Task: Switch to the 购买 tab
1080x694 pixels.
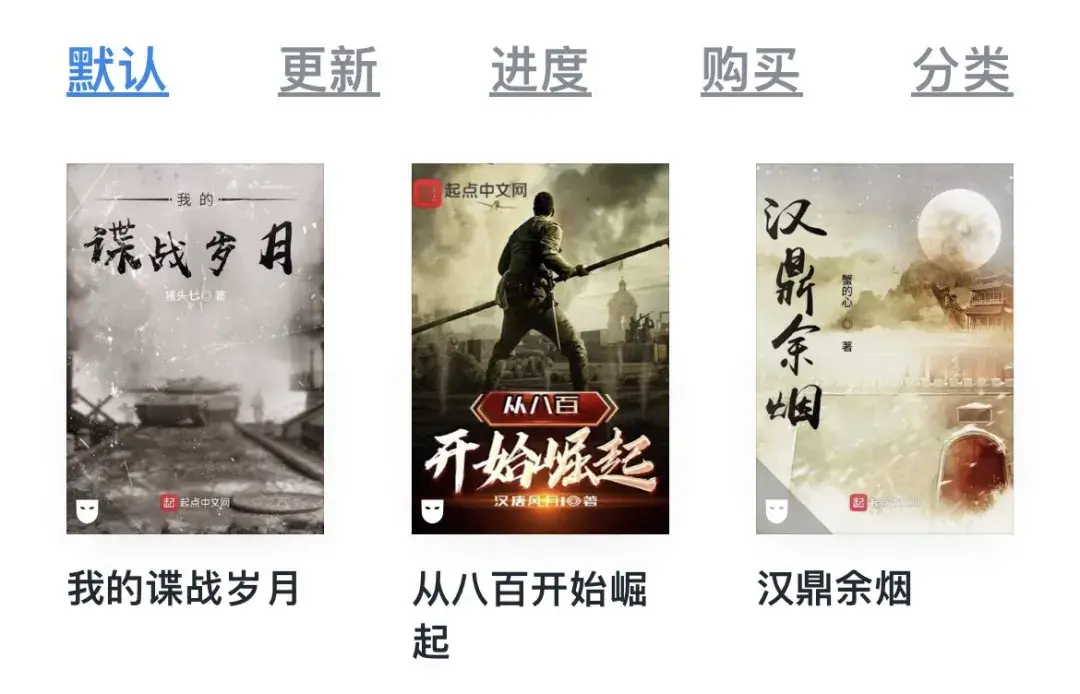Action: [x=750, y=71]
